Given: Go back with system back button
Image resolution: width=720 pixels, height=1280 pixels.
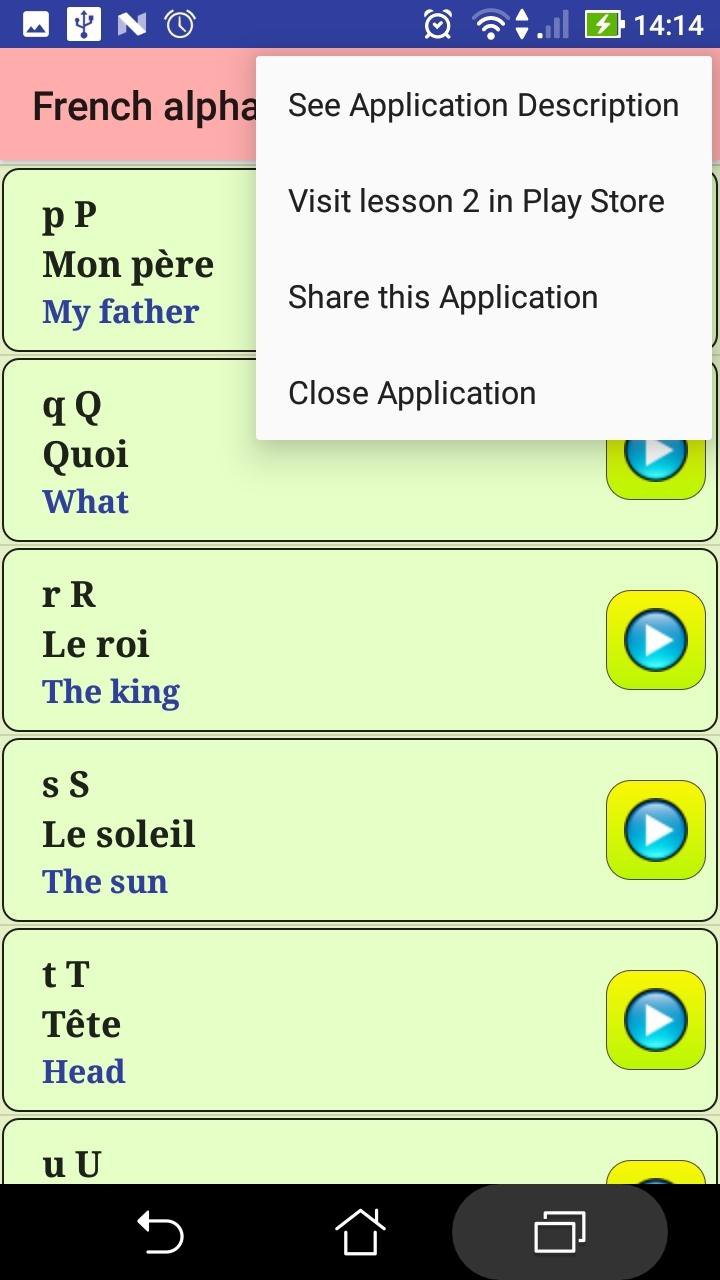Looking at the screenshot, I should pos(160,1232).
